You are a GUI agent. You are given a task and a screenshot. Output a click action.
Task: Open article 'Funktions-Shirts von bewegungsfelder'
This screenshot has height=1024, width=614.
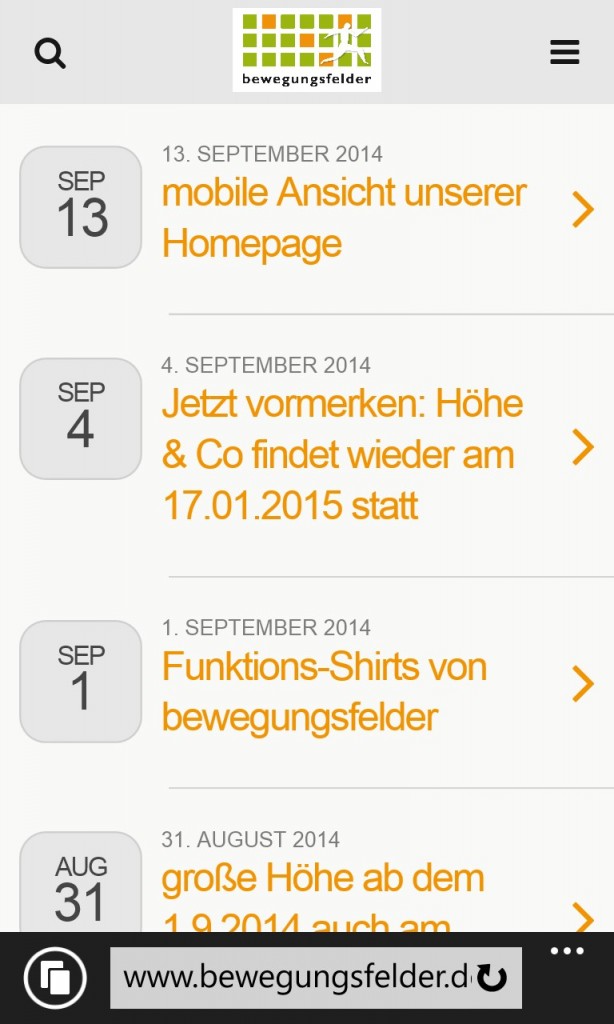324,691
